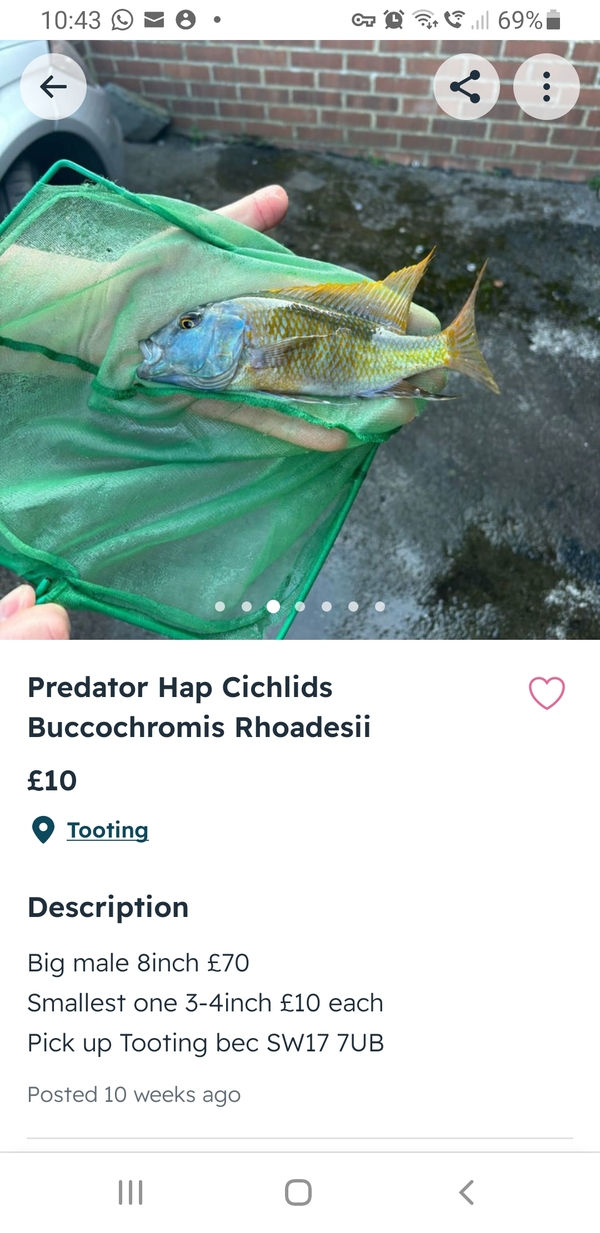The image size is (600, 1233).
Task: Save listing with the heart icon
Action: 547,692
